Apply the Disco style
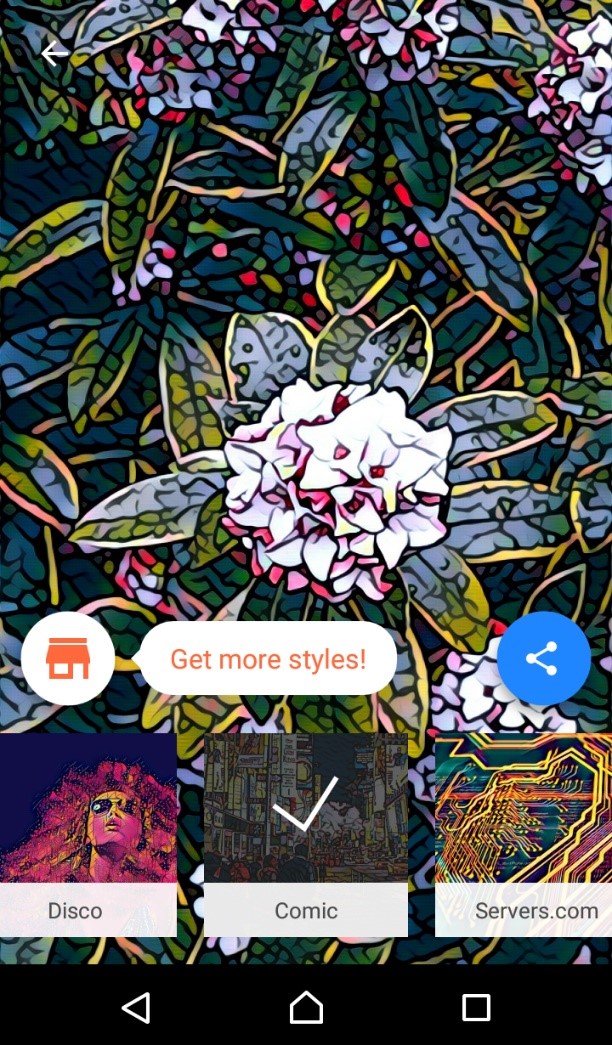This screenshot has height=1045, width=612. [88, 834]
